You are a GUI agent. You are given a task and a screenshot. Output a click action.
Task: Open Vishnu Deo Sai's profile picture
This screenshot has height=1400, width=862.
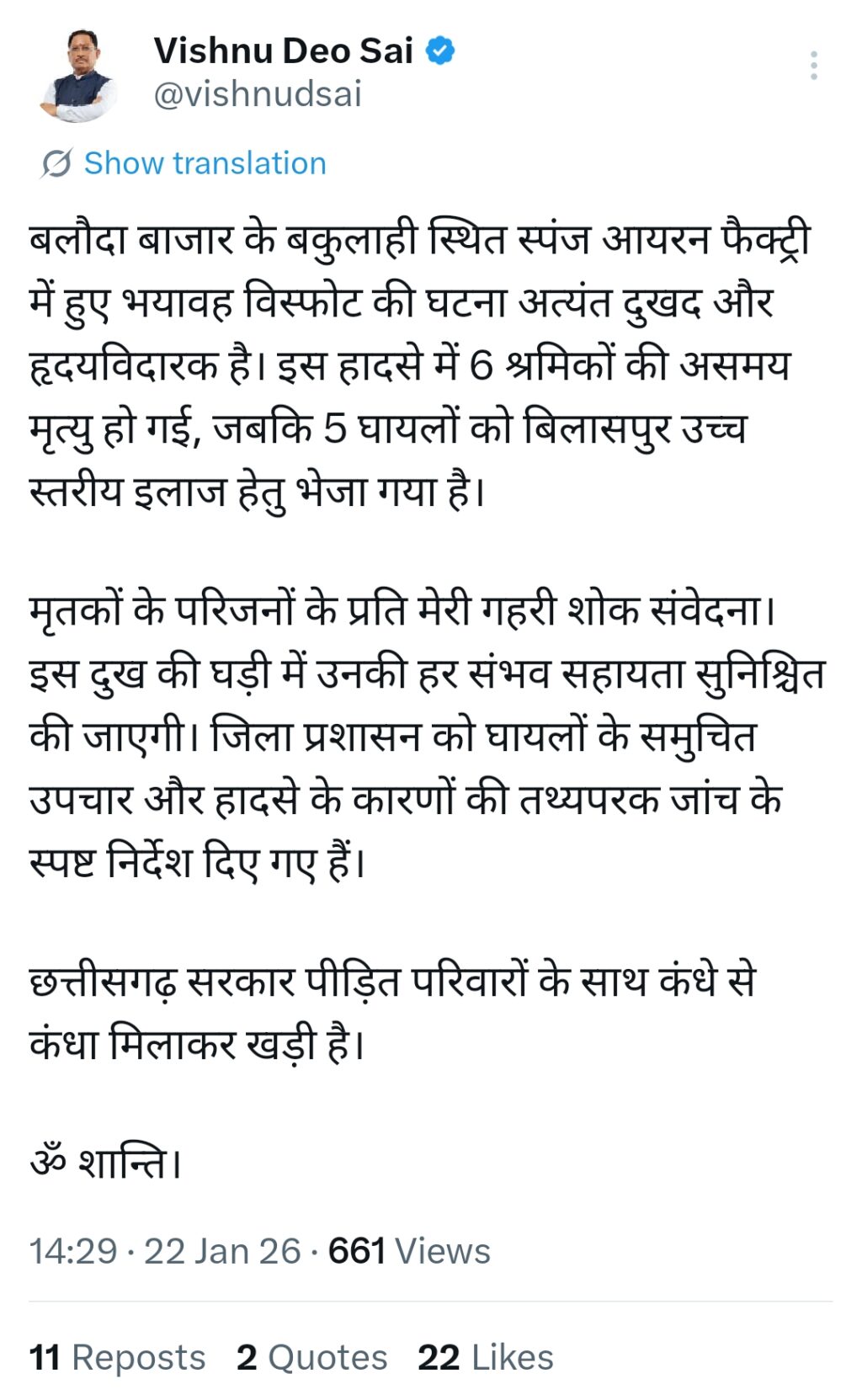(78, 76)
